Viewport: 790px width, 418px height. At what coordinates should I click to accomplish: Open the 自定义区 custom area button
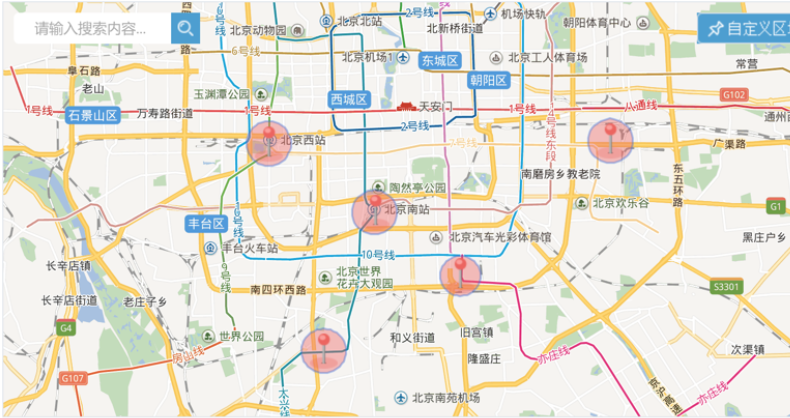tap(744, 28)
